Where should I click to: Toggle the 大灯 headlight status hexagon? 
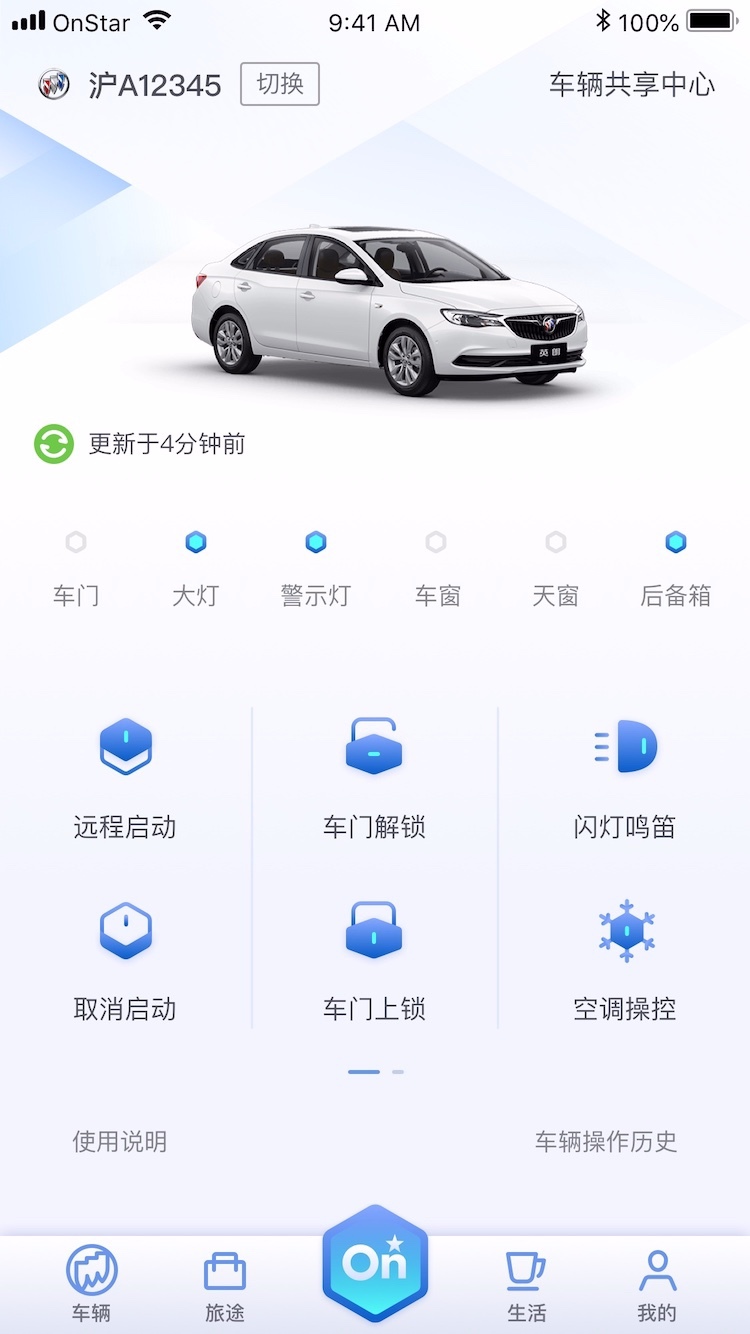pos(196,541)
